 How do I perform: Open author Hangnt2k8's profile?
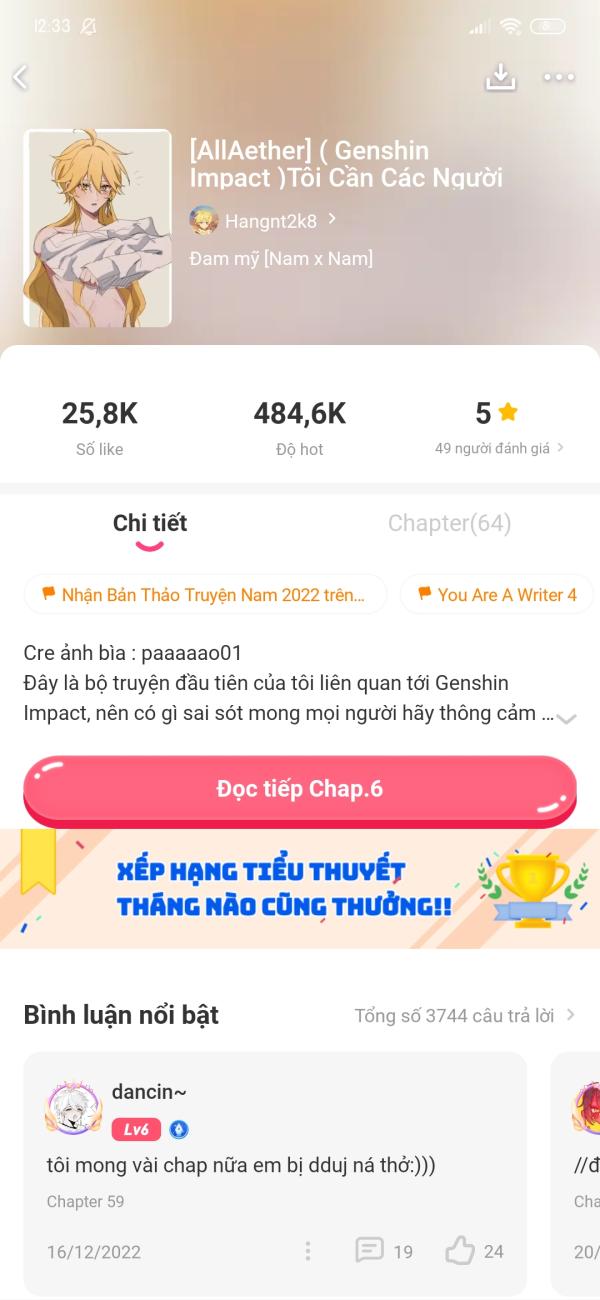tap(265, 220)
